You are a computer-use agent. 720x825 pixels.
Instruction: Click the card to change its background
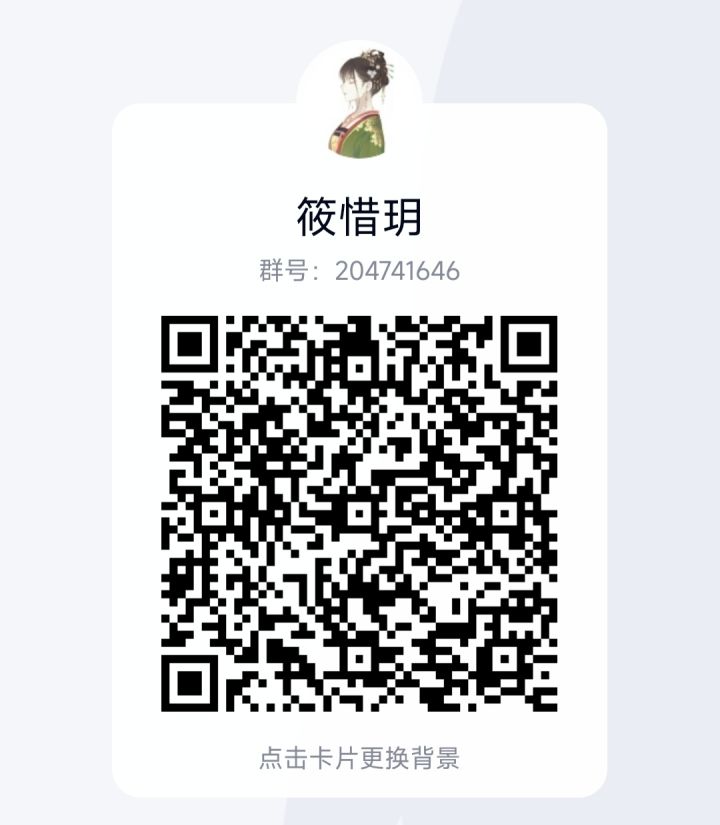point(358,757)
